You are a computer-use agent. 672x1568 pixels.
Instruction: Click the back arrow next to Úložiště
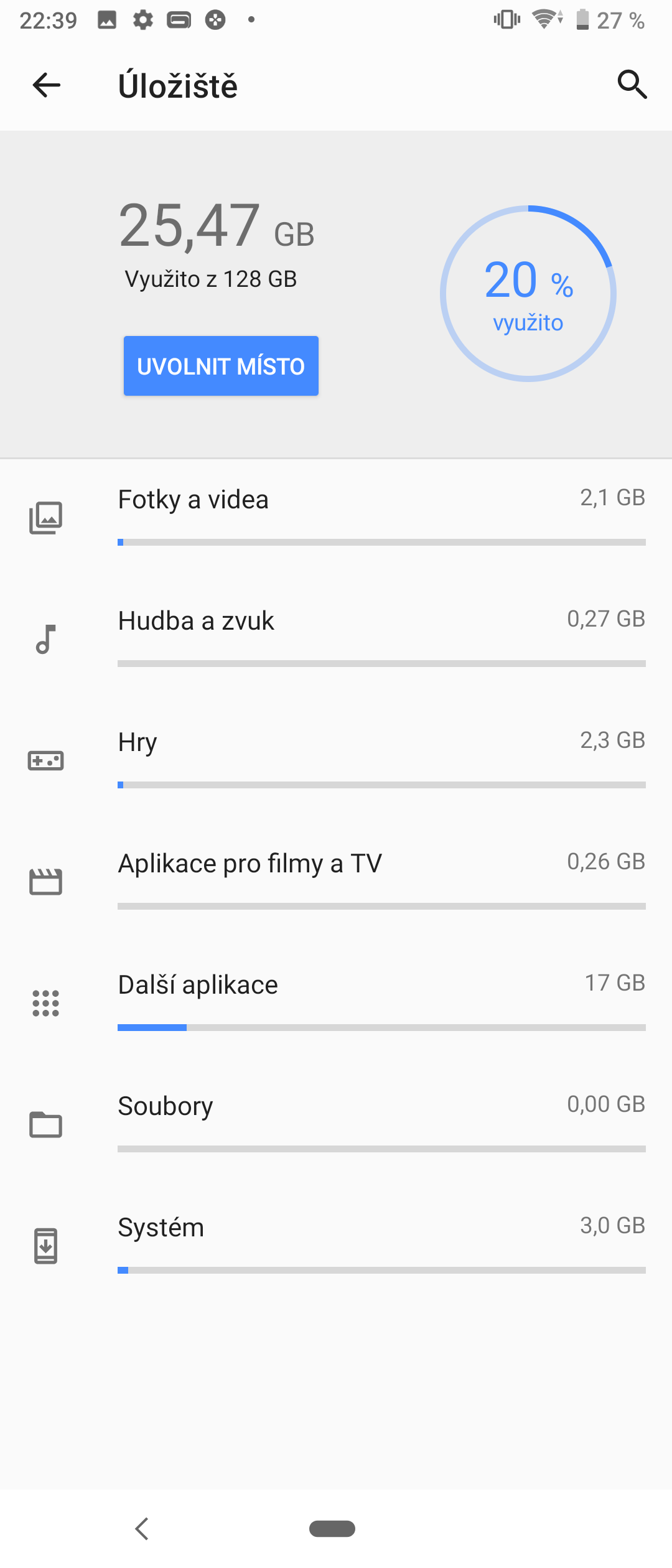click(45, 85)
